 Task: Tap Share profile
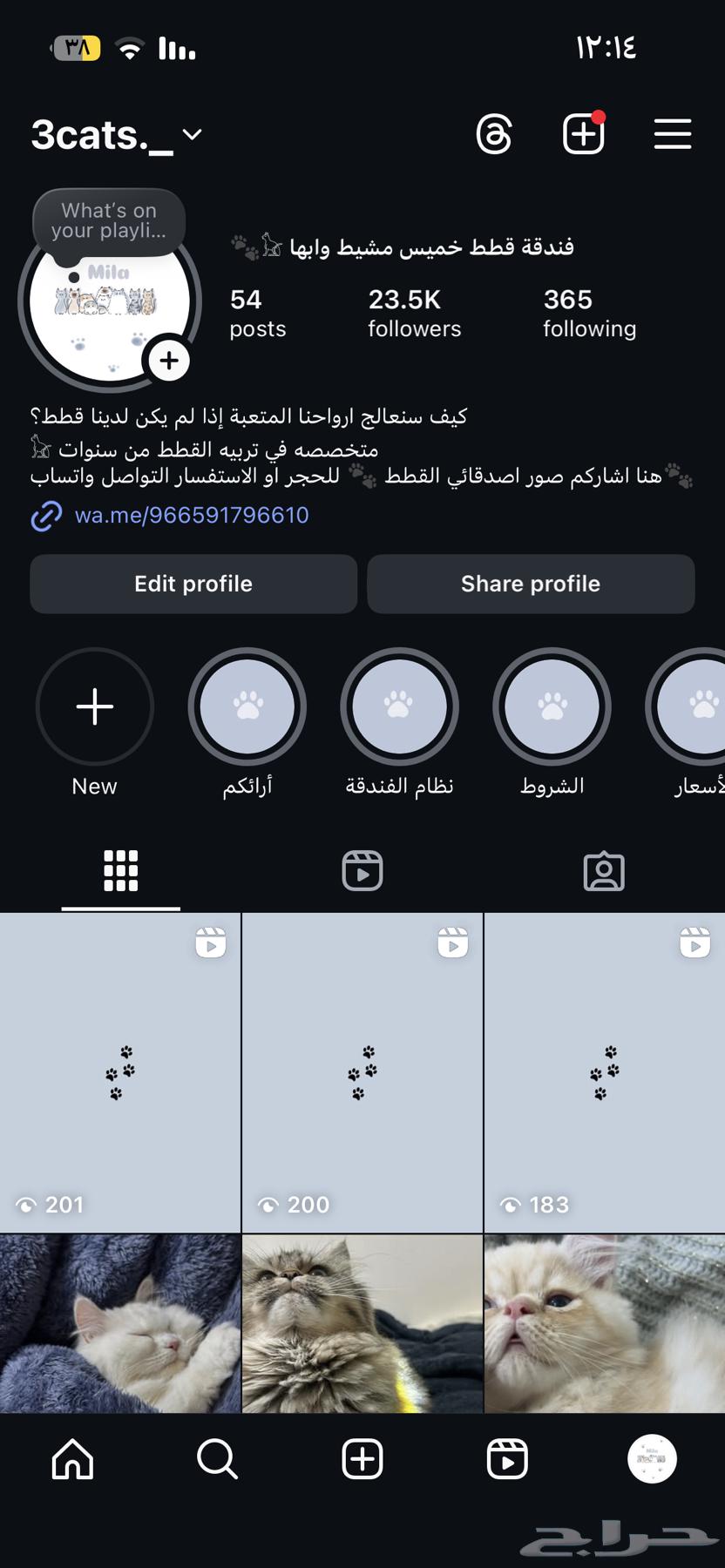pos(530,584)
